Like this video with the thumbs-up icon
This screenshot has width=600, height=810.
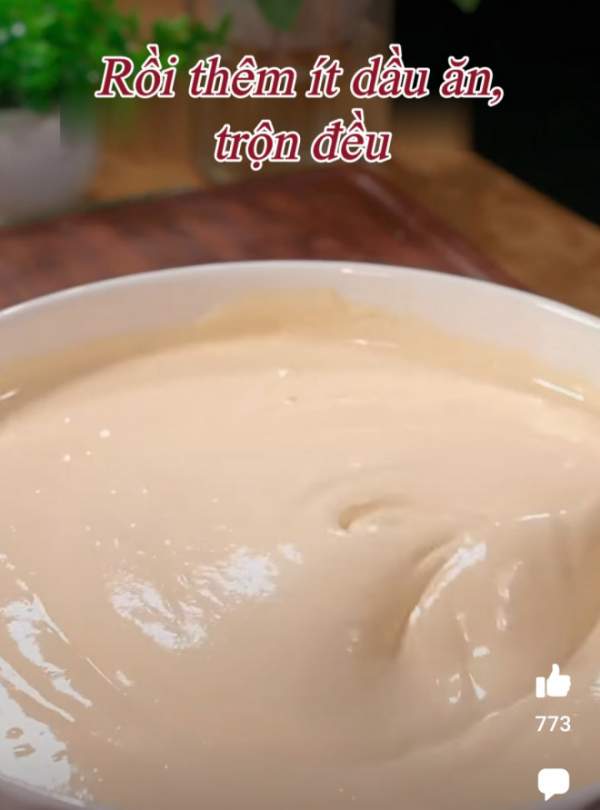tap(552, 682)
